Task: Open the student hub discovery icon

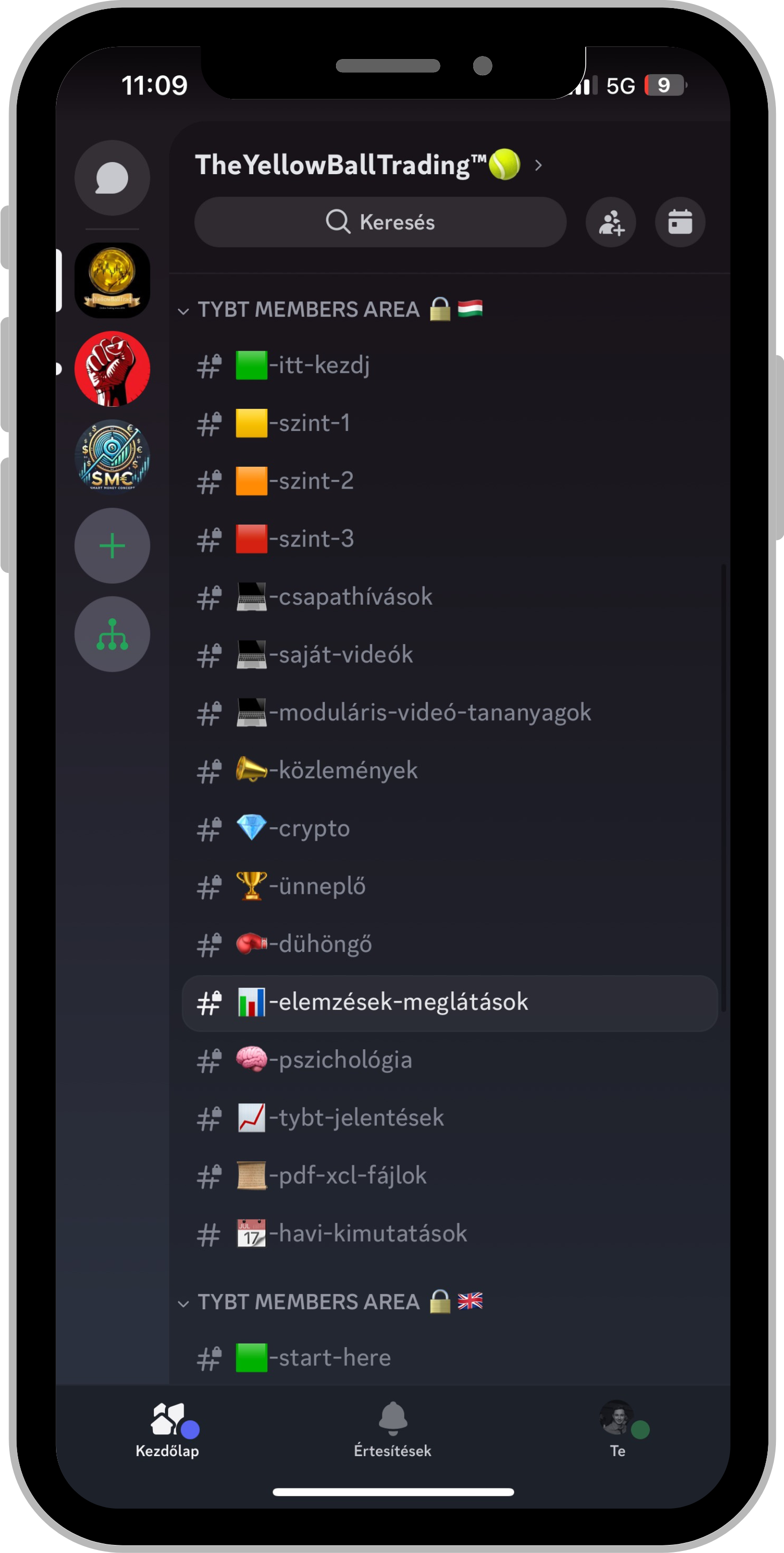Action: pos(112,634)
